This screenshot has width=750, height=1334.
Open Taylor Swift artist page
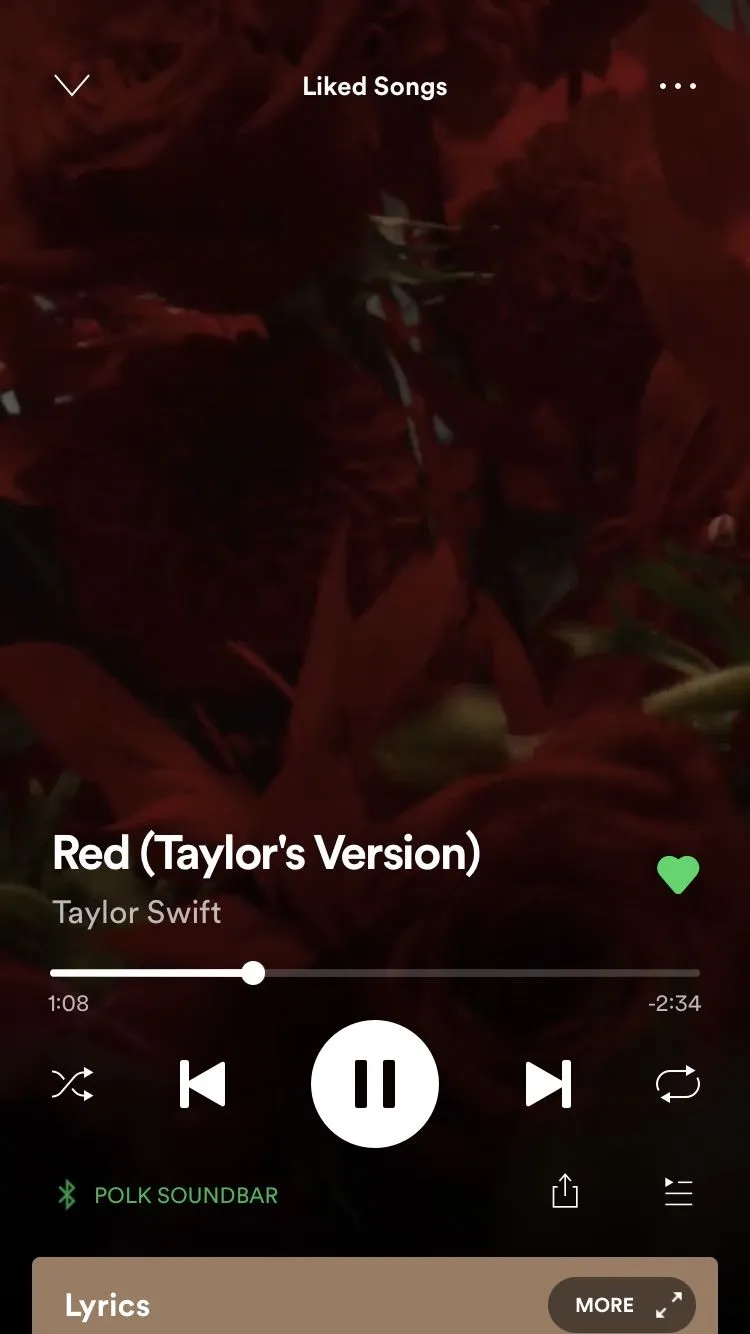point(137,912)
